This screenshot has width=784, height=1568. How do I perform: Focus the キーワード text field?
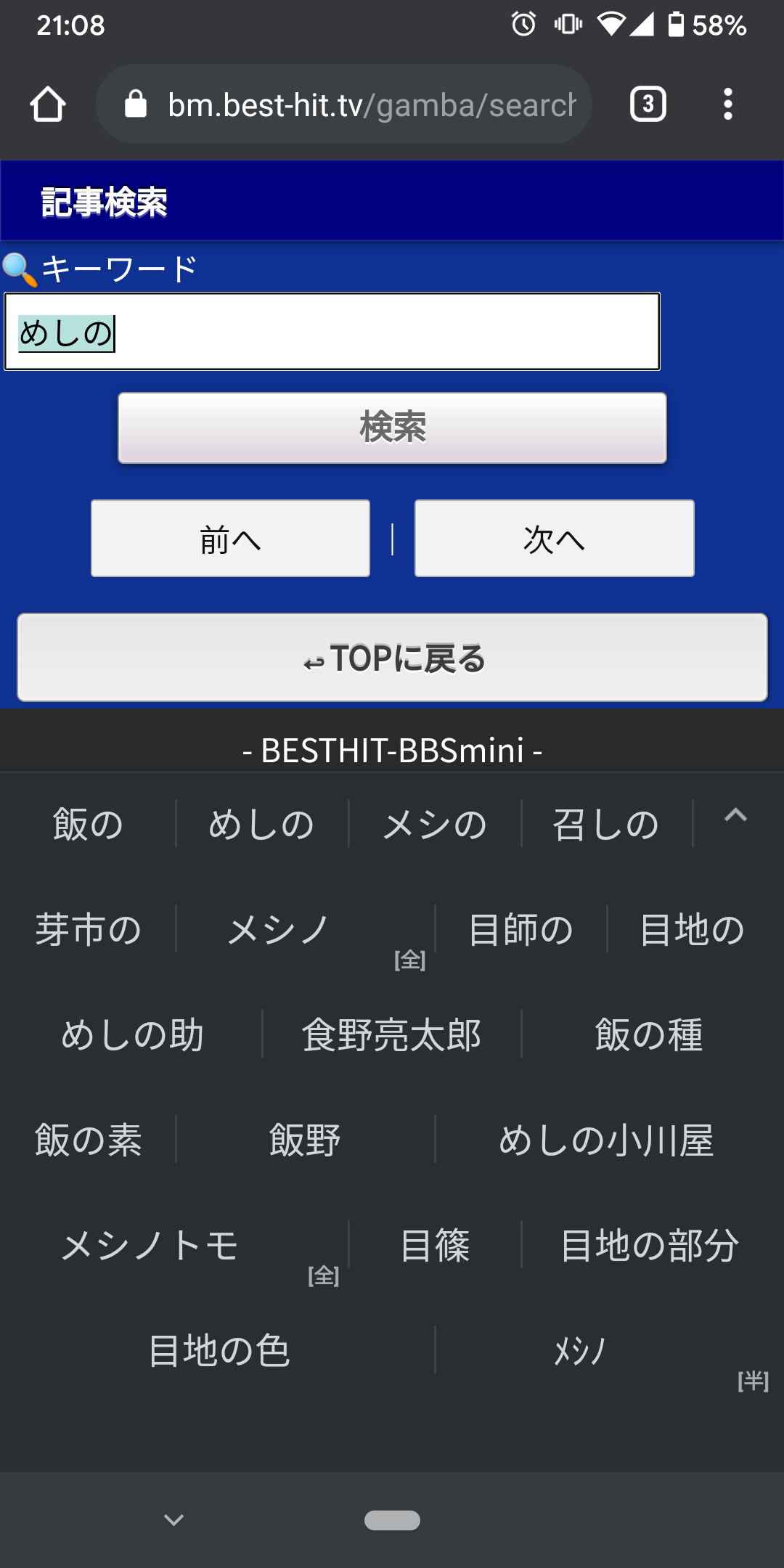click(x=332, y=332)
